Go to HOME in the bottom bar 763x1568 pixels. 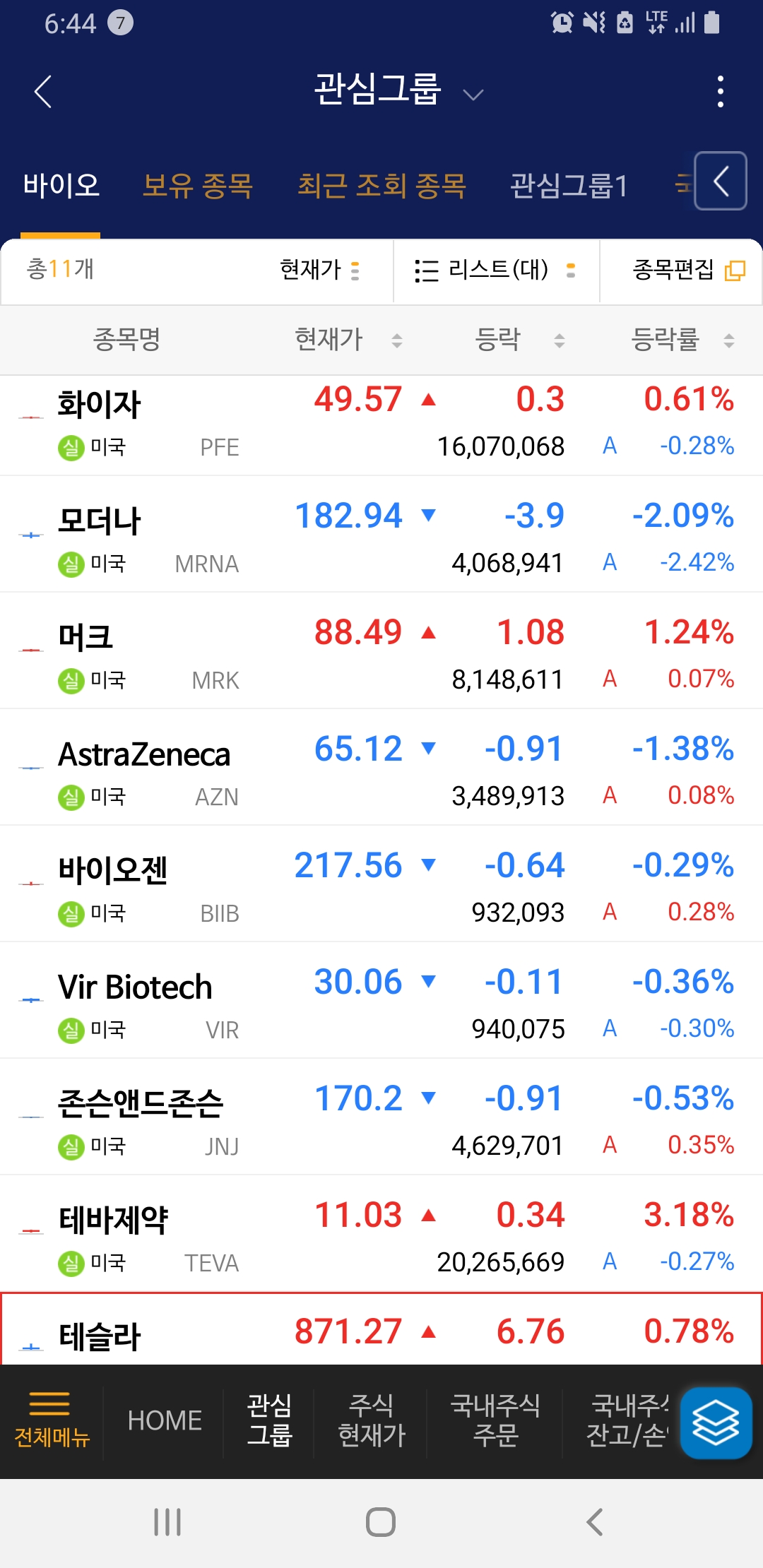point(165,1420)
